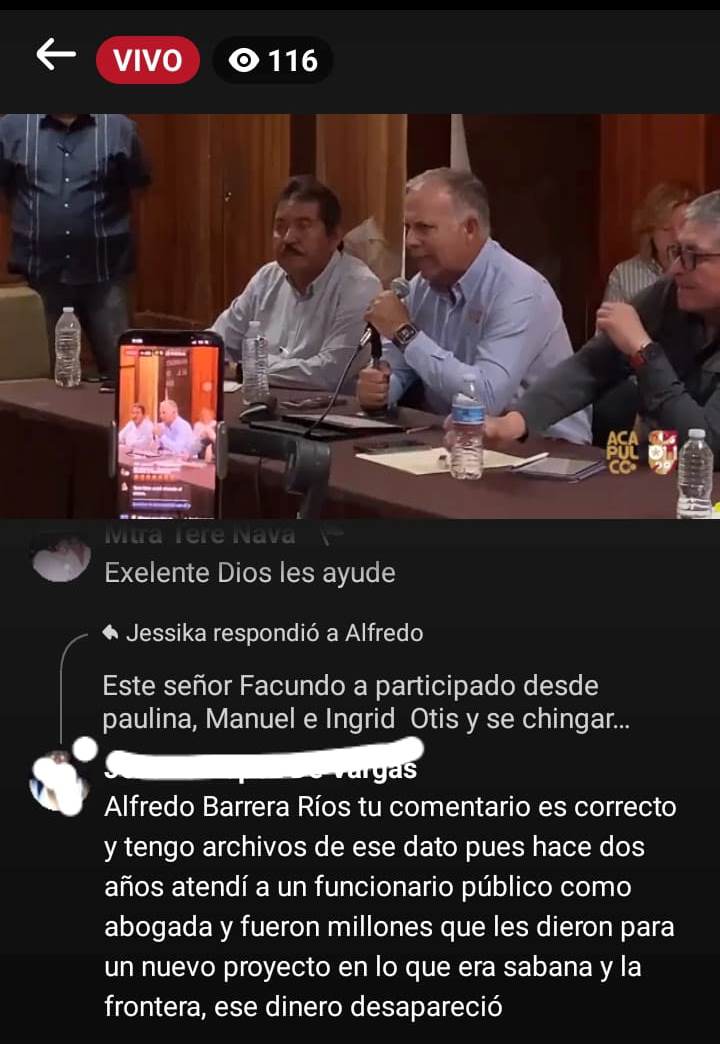Tap the live video to show playback controls

coord(360,315)
